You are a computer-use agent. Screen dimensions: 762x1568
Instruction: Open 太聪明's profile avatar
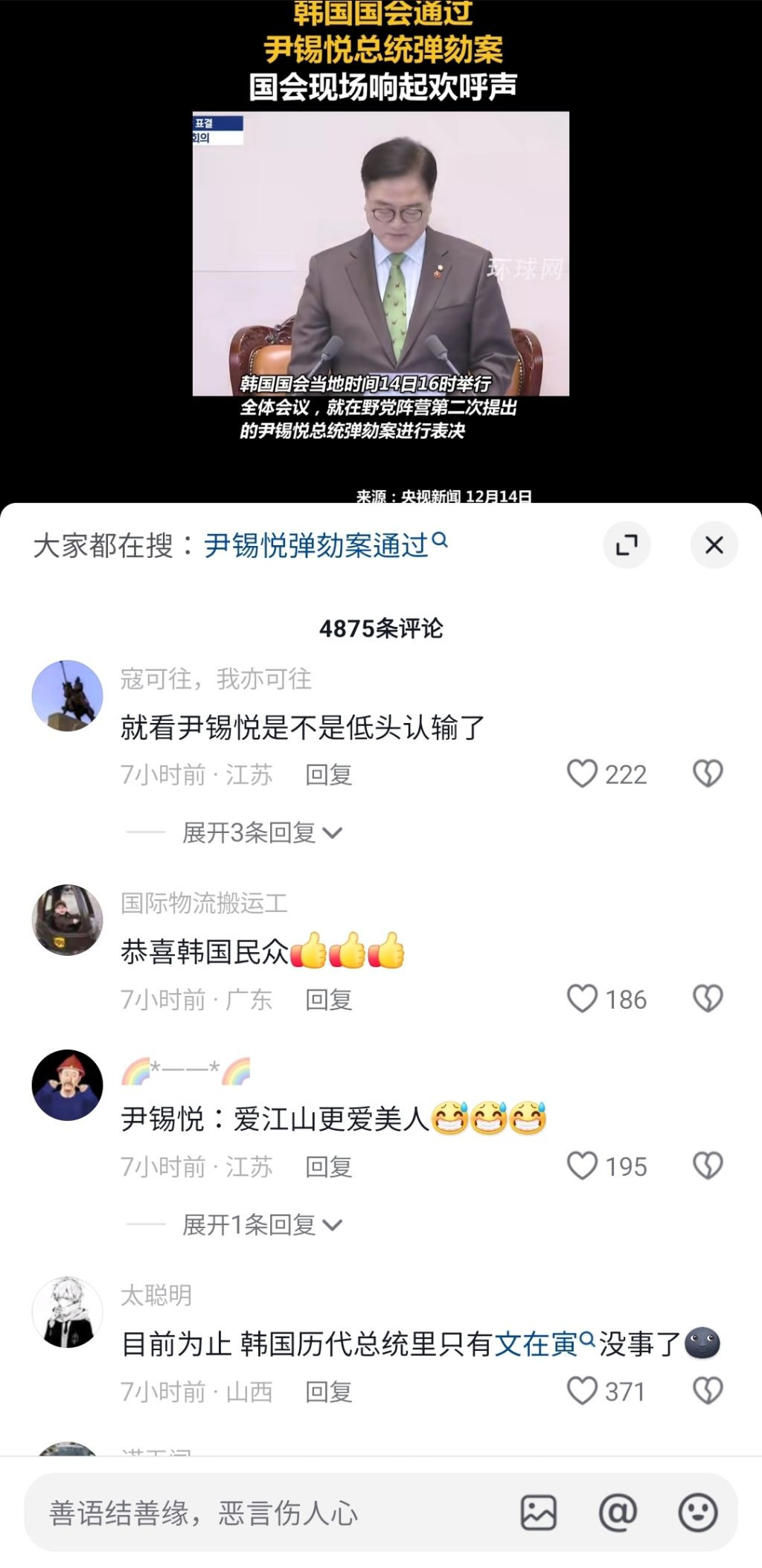coord(68,1312)
